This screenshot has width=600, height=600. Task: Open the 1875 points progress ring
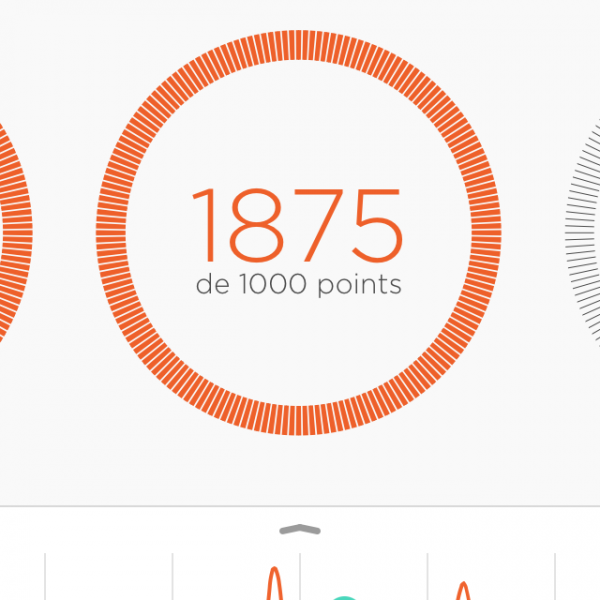tap(298, 232)
